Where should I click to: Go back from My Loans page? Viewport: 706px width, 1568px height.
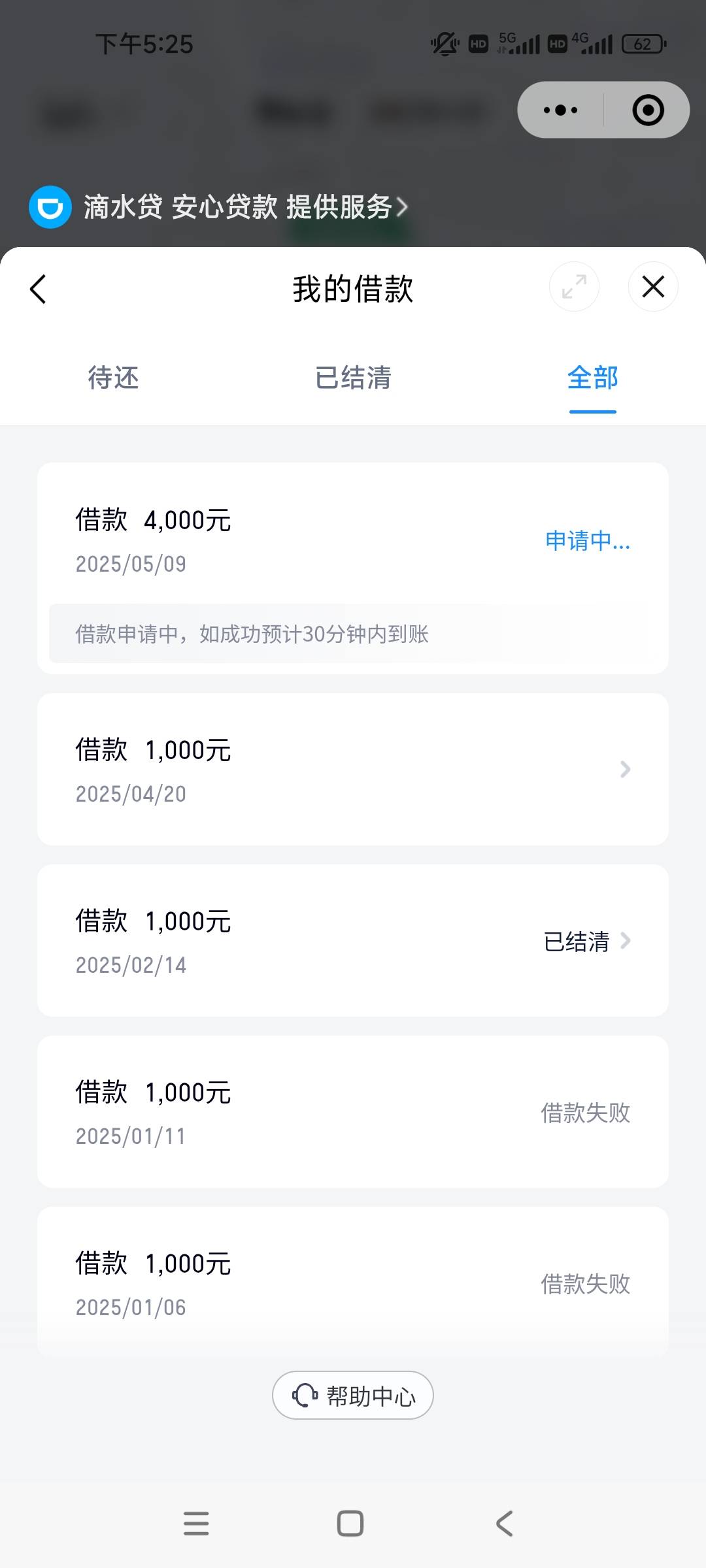(38, 289)
